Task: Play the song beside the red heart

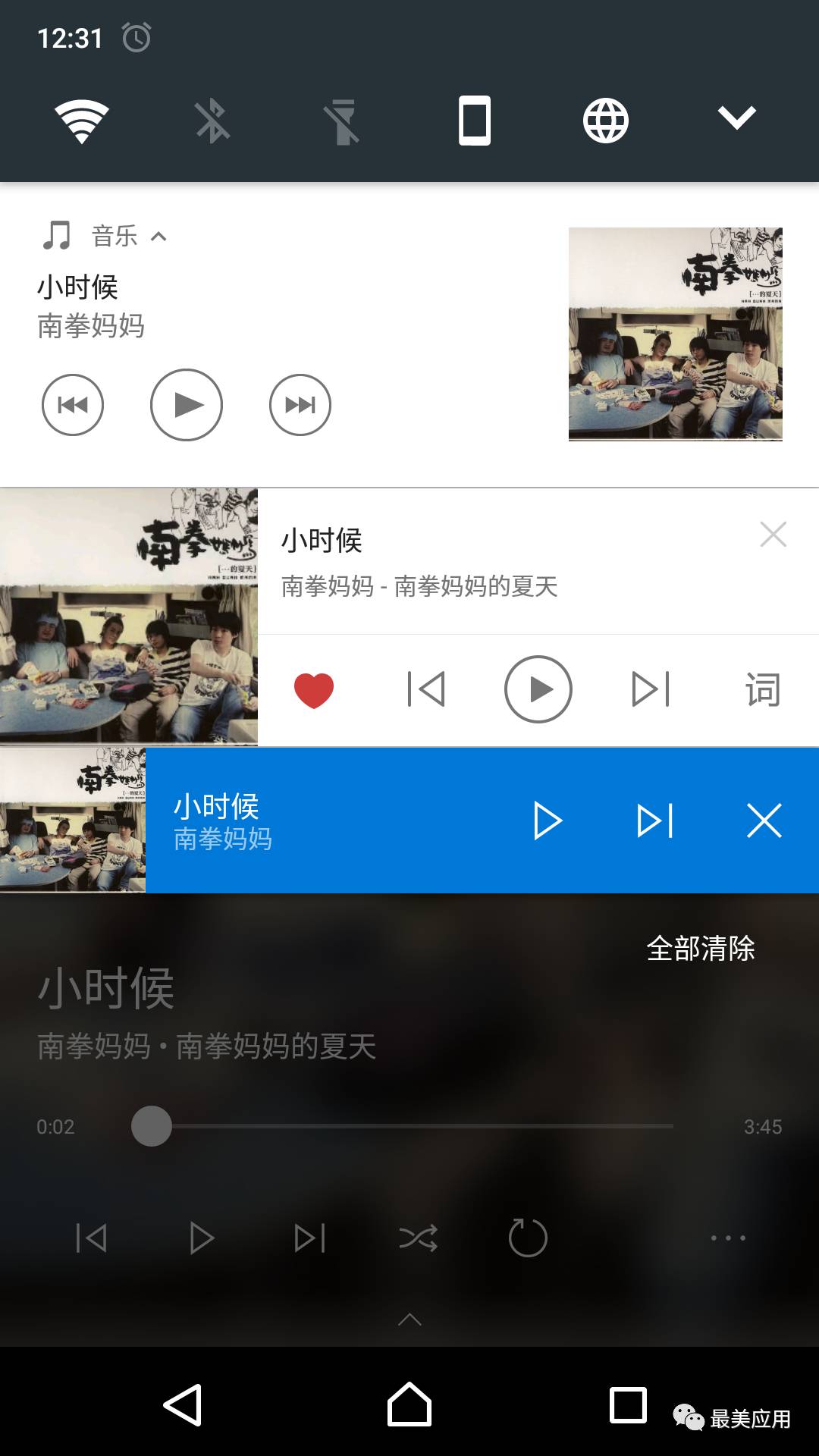Action: tap(538, 689)
